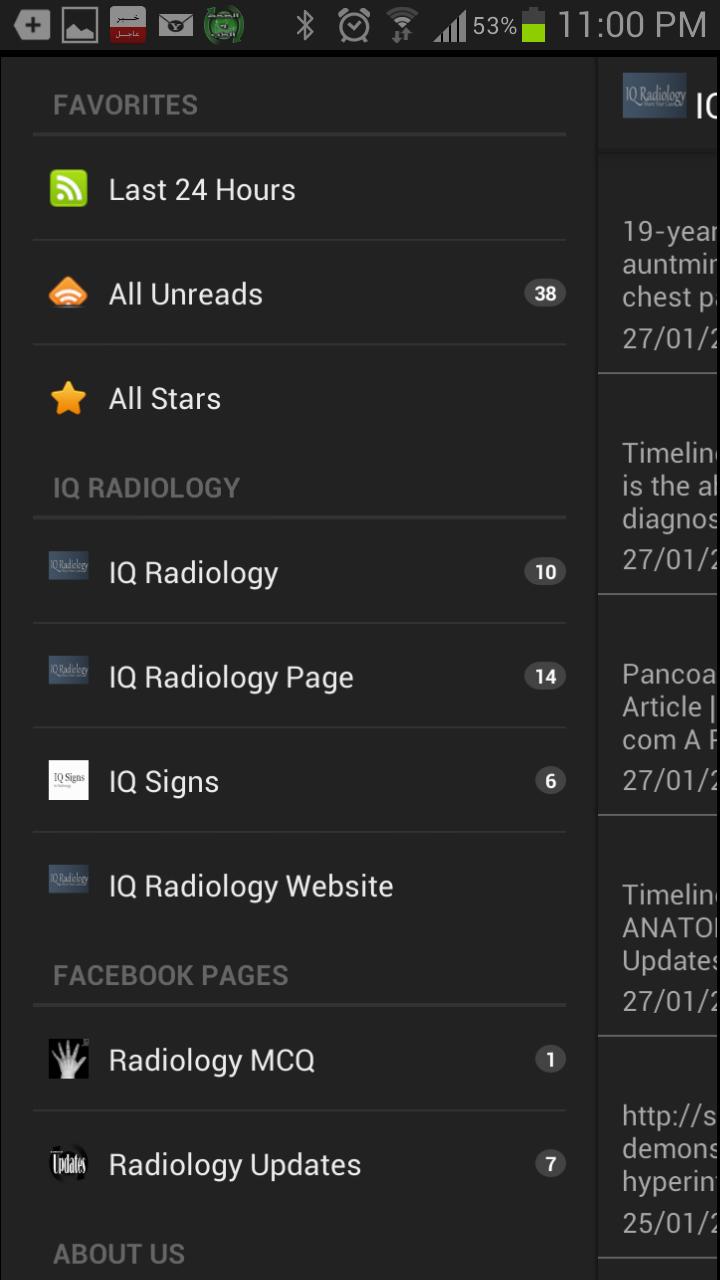The width and height of the screenshot is (720, 1280).
Task: Open the FAVORITES section header
Action: [x=124, y=104]
